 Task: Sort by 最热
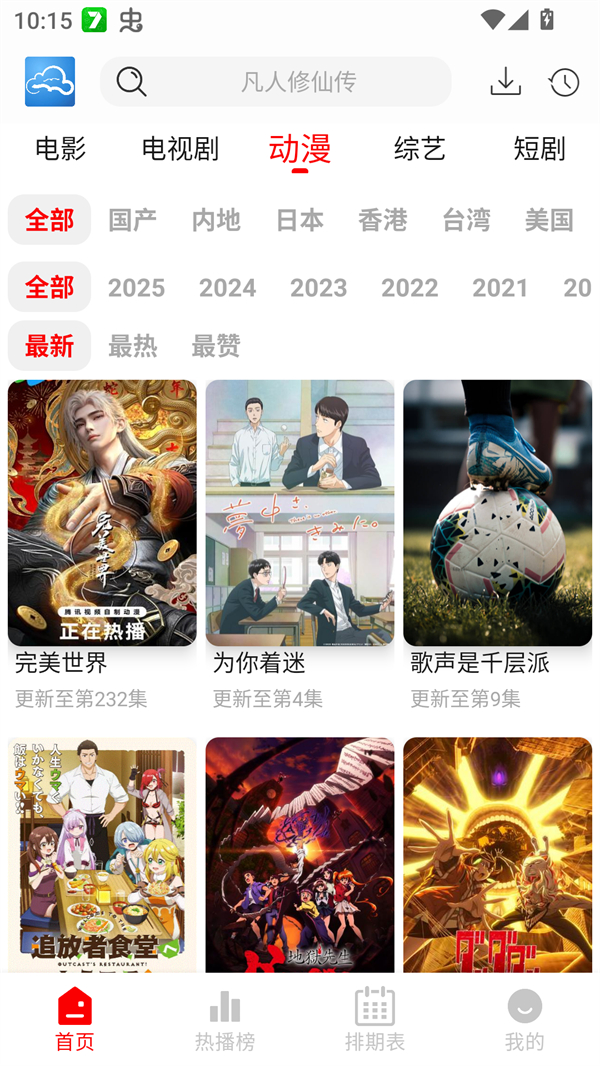(132, 346)
